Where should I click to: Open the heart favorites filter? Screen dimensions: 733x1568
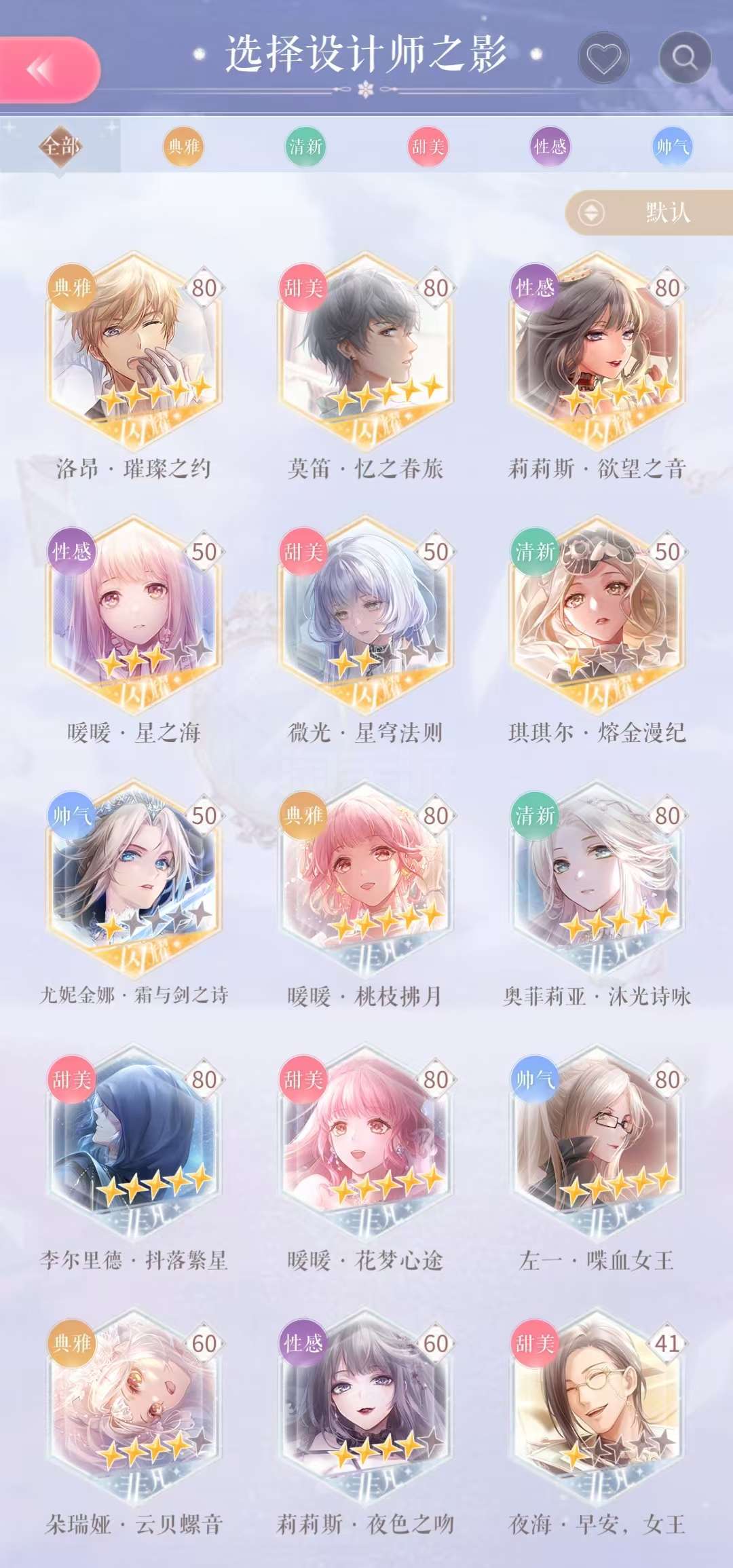click(x=603, y=58)
